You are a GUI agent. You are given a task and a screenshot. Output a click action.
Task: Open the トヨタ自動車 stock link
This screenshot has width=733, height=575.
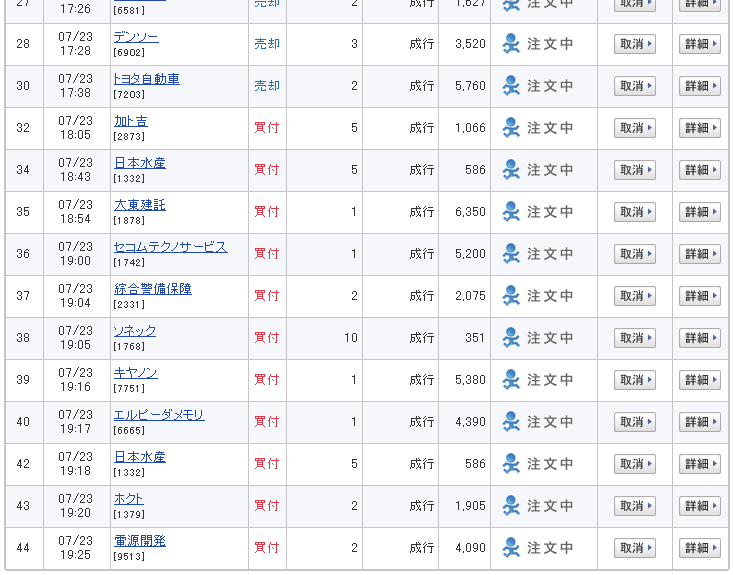(147, 79)
